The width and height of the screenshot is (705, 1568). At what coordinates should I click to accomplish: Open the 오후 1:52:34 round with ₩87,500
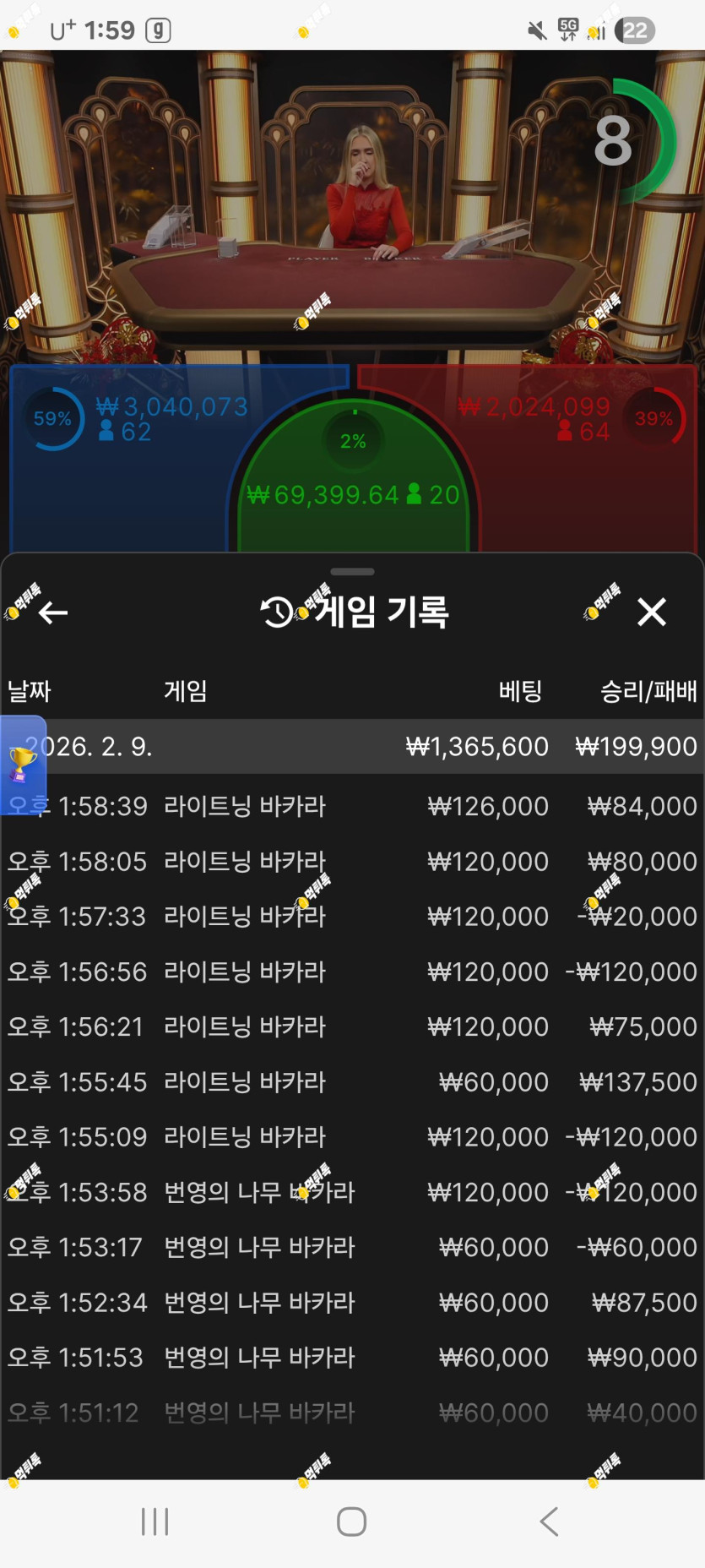pyautogui.click(x=352, y=1303)
